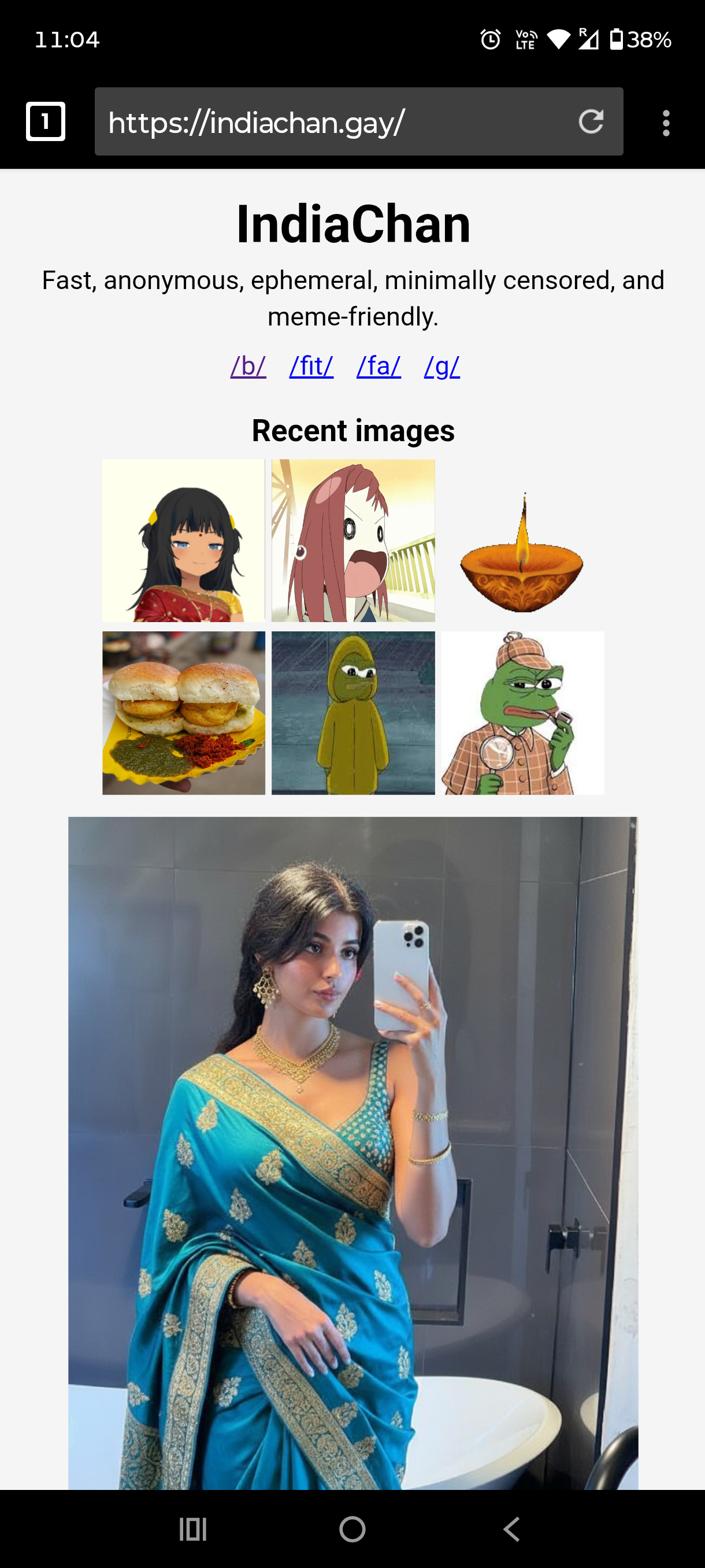Show recent apps from navigation bar
Image resolution: width=705 pixels, height=1568 pixels.
tap(193, 1529)
